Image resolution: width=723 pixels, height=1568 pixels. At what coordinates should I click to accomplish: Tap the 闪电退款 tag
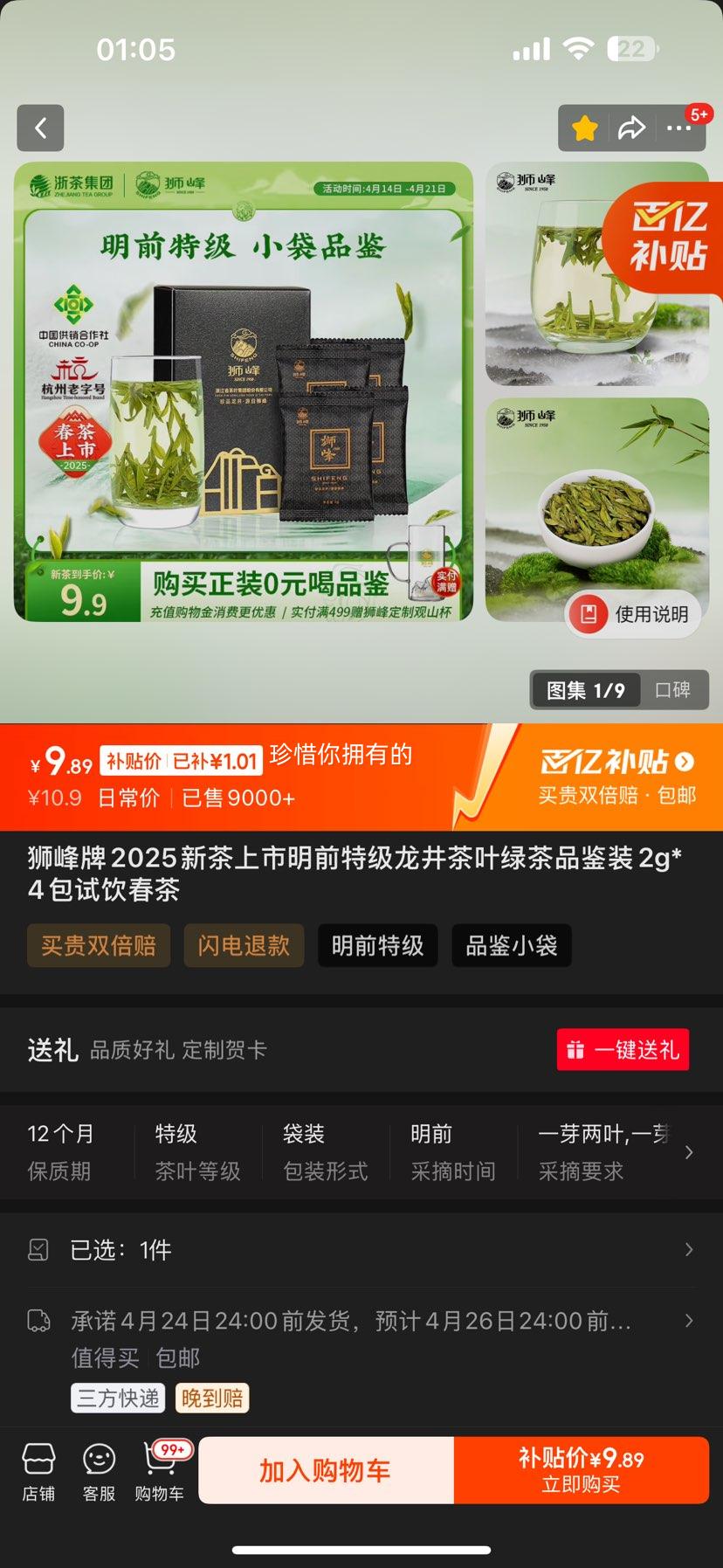(x=244, y=945)
